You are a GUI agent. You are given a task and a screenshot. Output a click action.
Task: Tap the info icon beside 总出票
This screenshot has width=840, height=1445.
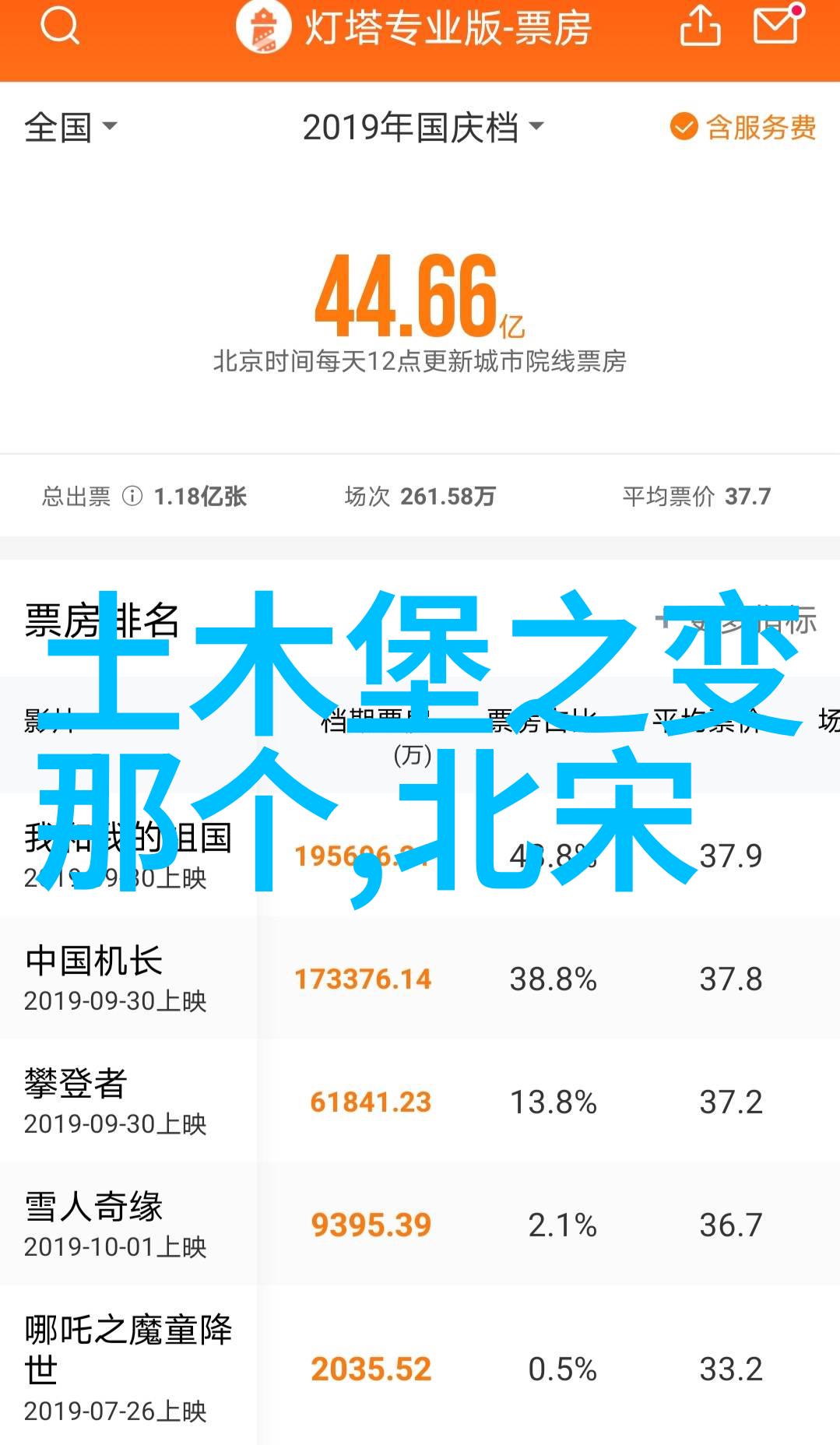click(x=132, y=496)
